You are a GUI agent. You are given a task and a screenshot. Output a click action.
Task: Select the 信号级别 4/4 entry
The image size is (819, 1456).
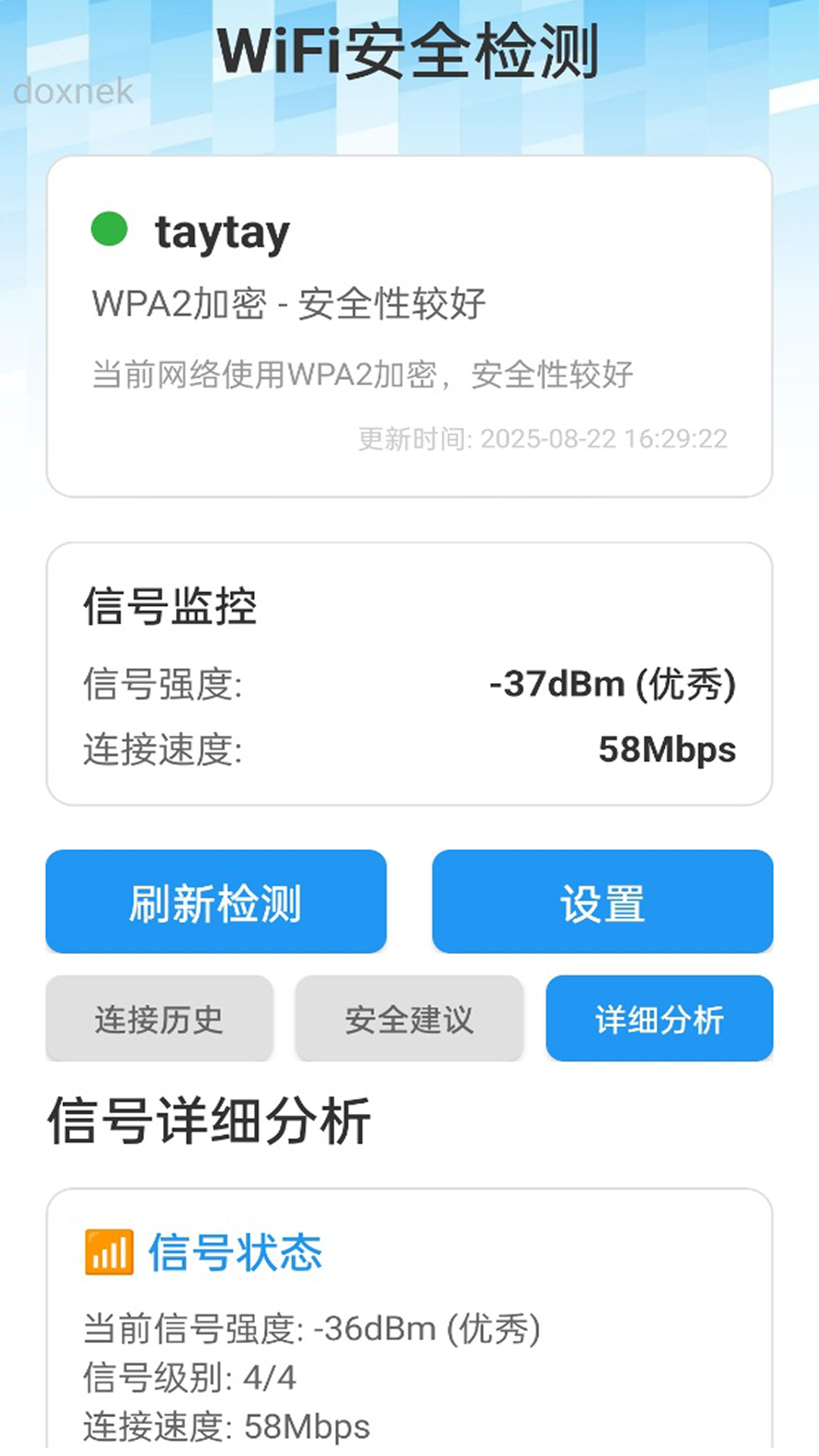click(188, 1373)
